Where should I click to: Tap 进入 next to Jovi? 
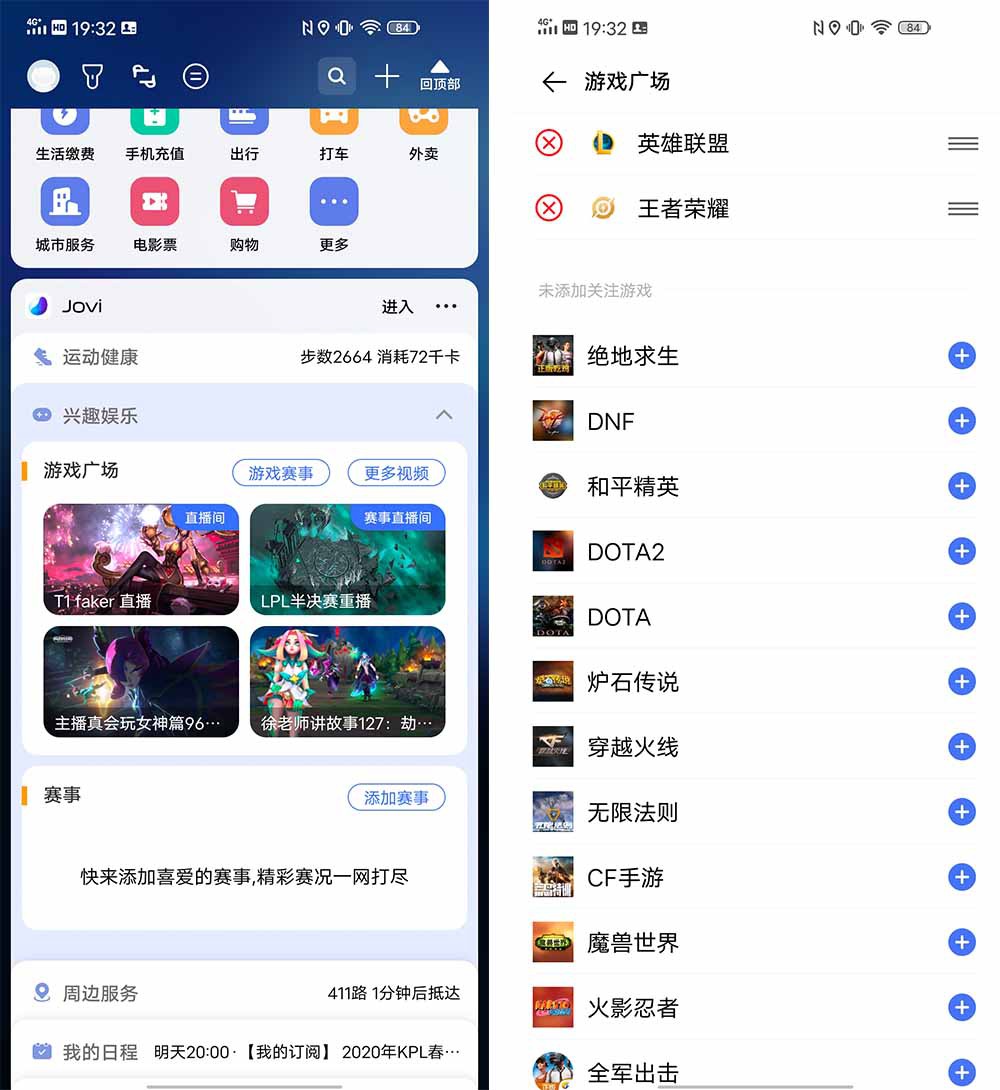click(x=397, y=307)
